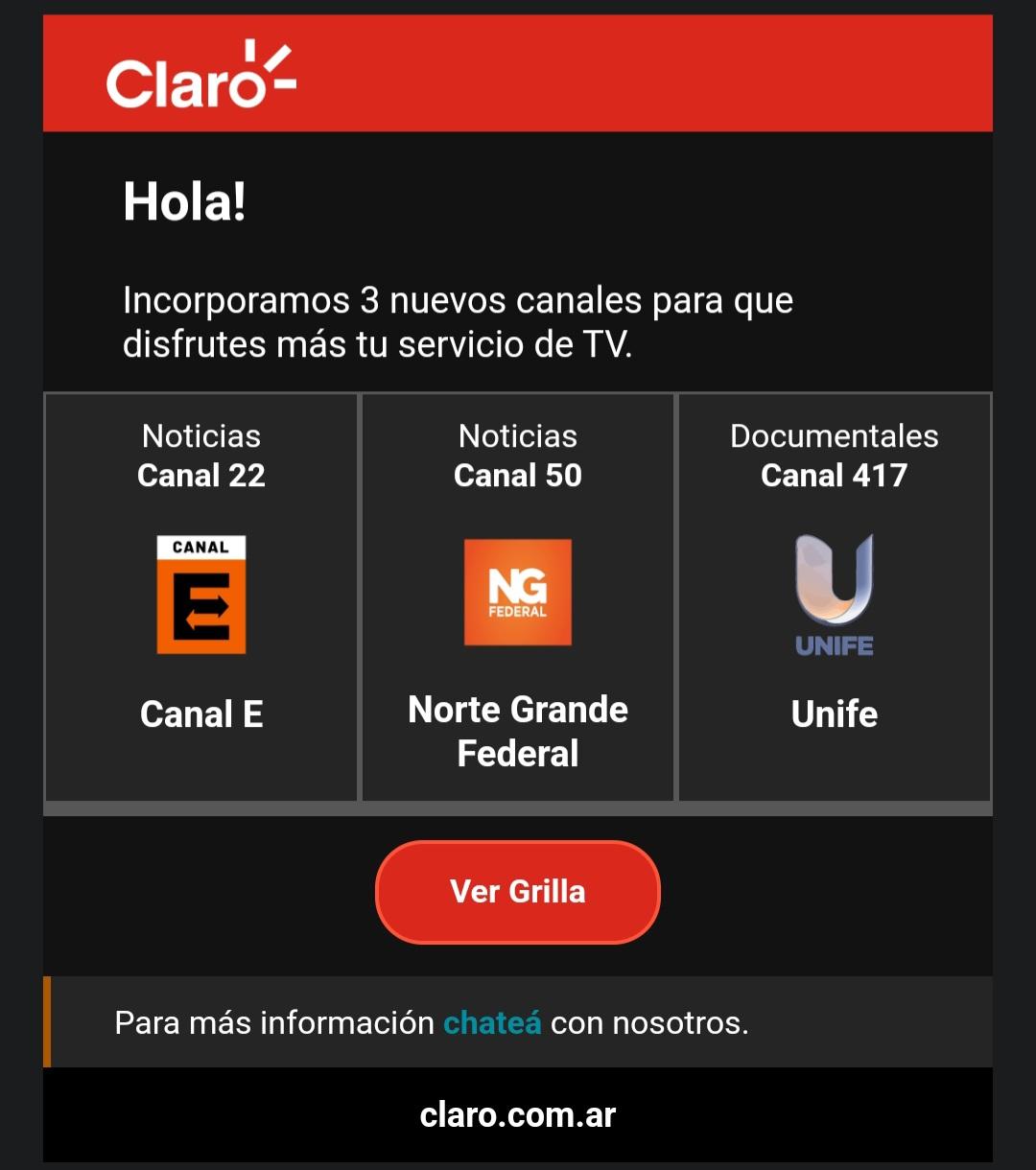Select the Canal E channel logo

tap(200, 597)
